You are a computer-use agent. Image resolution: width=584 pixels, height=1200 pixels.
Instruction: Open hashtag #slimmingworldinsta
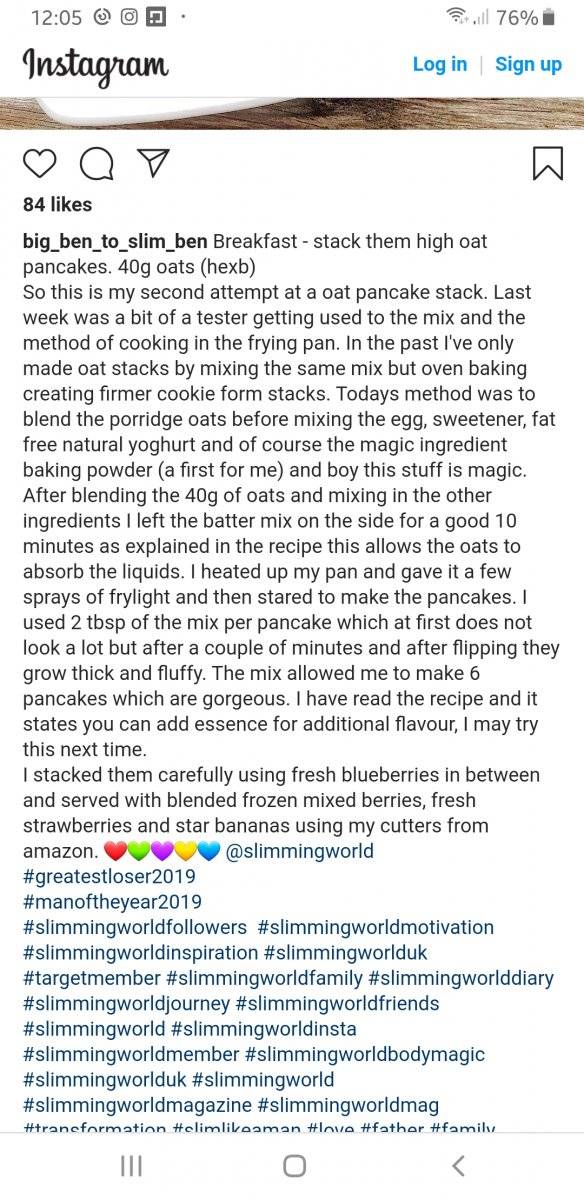point(264,1028)
